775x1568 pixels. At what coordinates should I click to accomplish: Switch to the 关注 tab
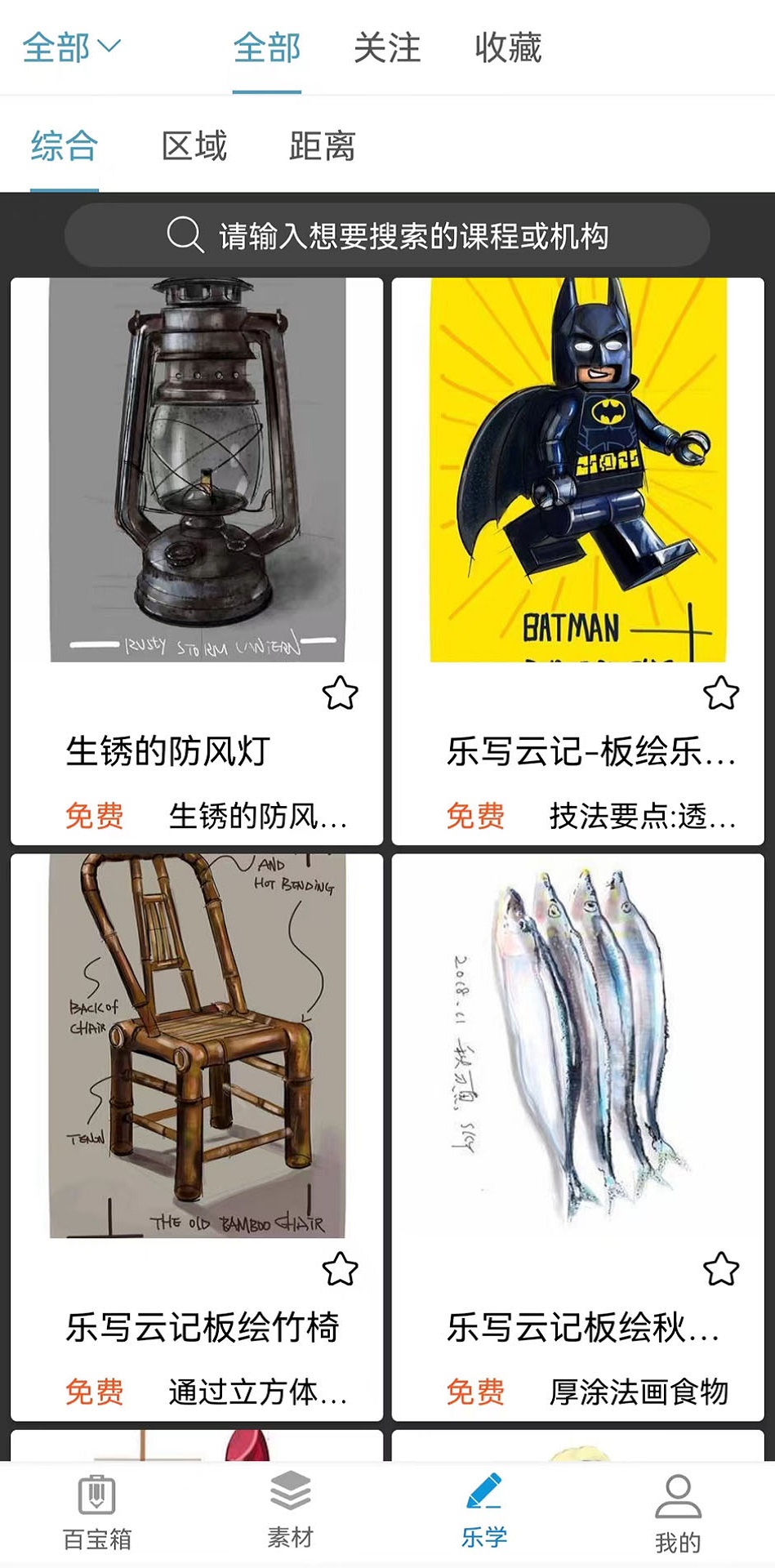(386, 49)
